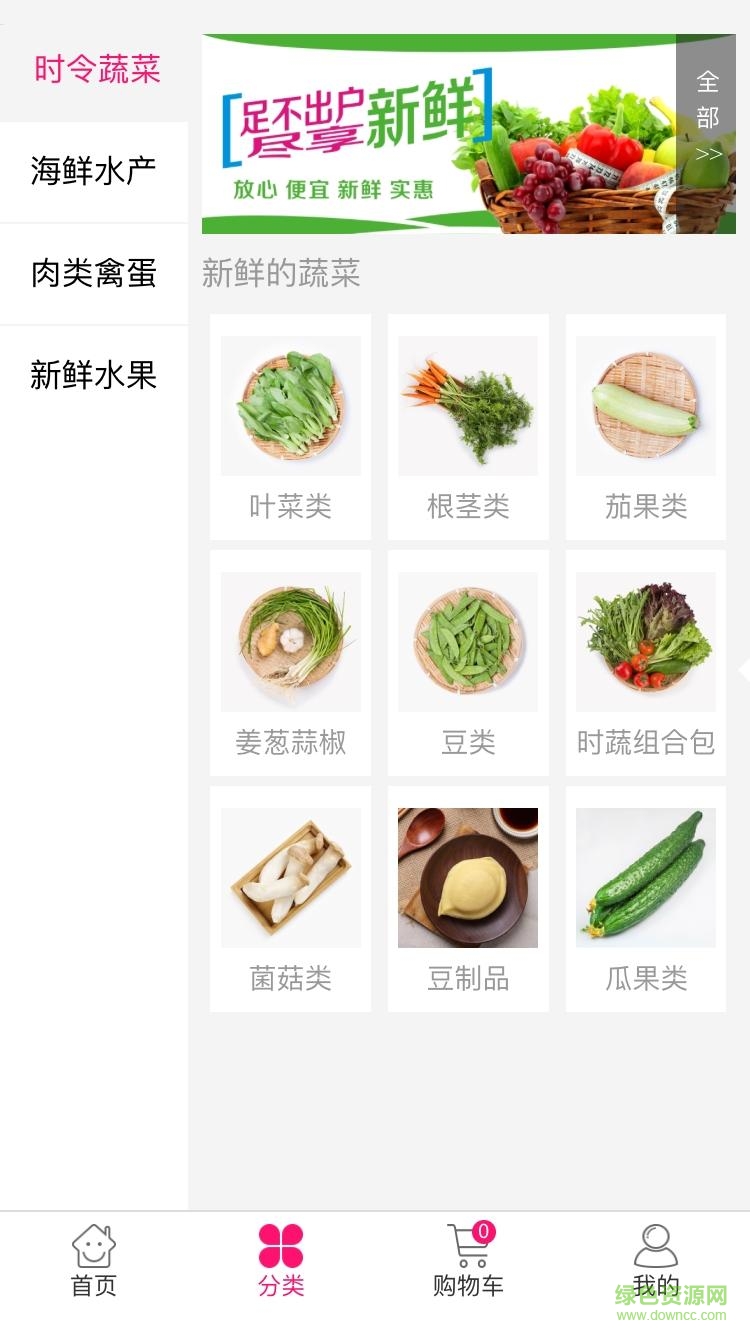The height and width of the screenshot is (1334, 750).
Task: Open the 姜葱蒜椒 tile
Action: pos(290,663)
